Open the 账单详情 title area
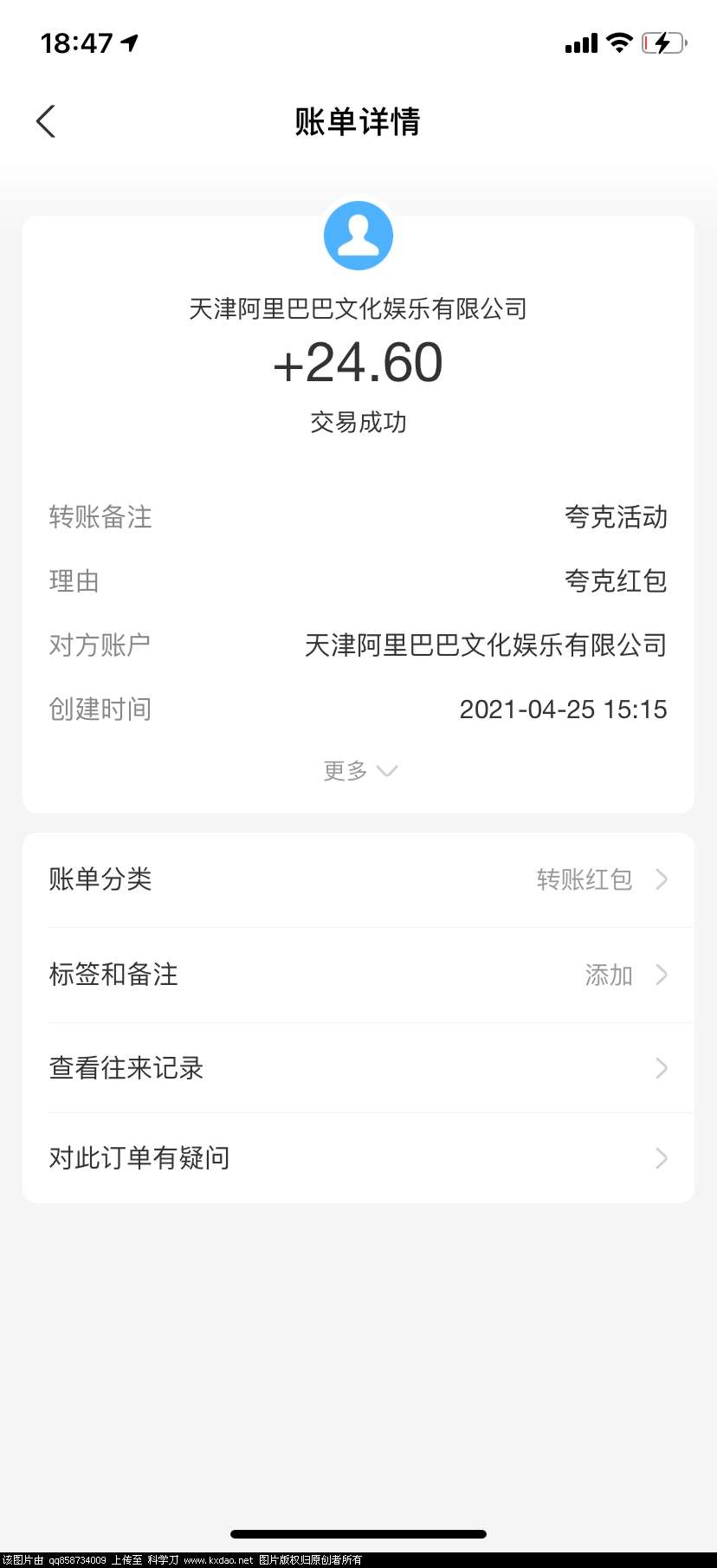Image resolution: width=717 pixels, height=1568 pixels. (358, 121)
